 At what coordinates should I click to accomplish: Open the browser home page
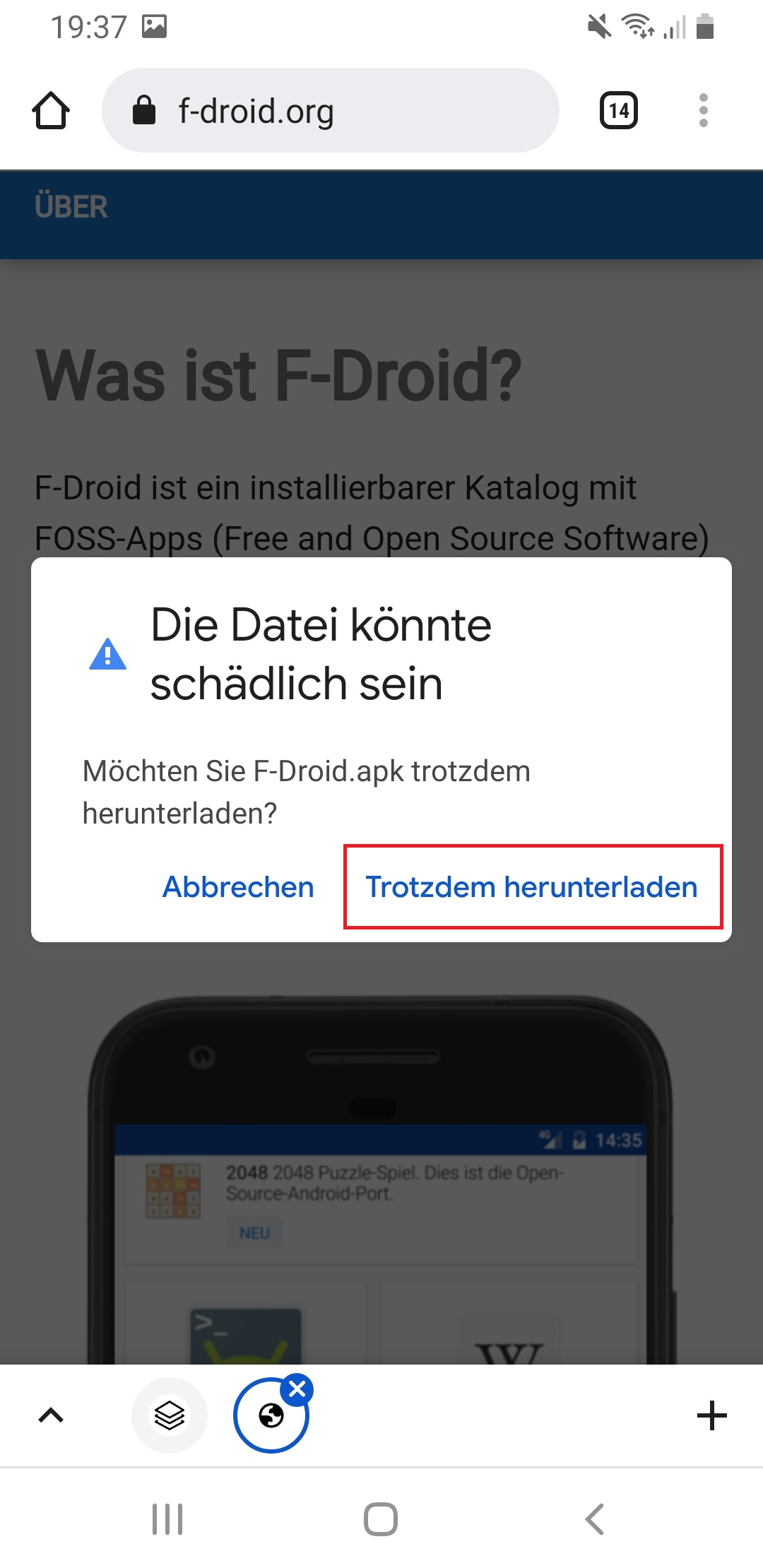coord(51,111)
